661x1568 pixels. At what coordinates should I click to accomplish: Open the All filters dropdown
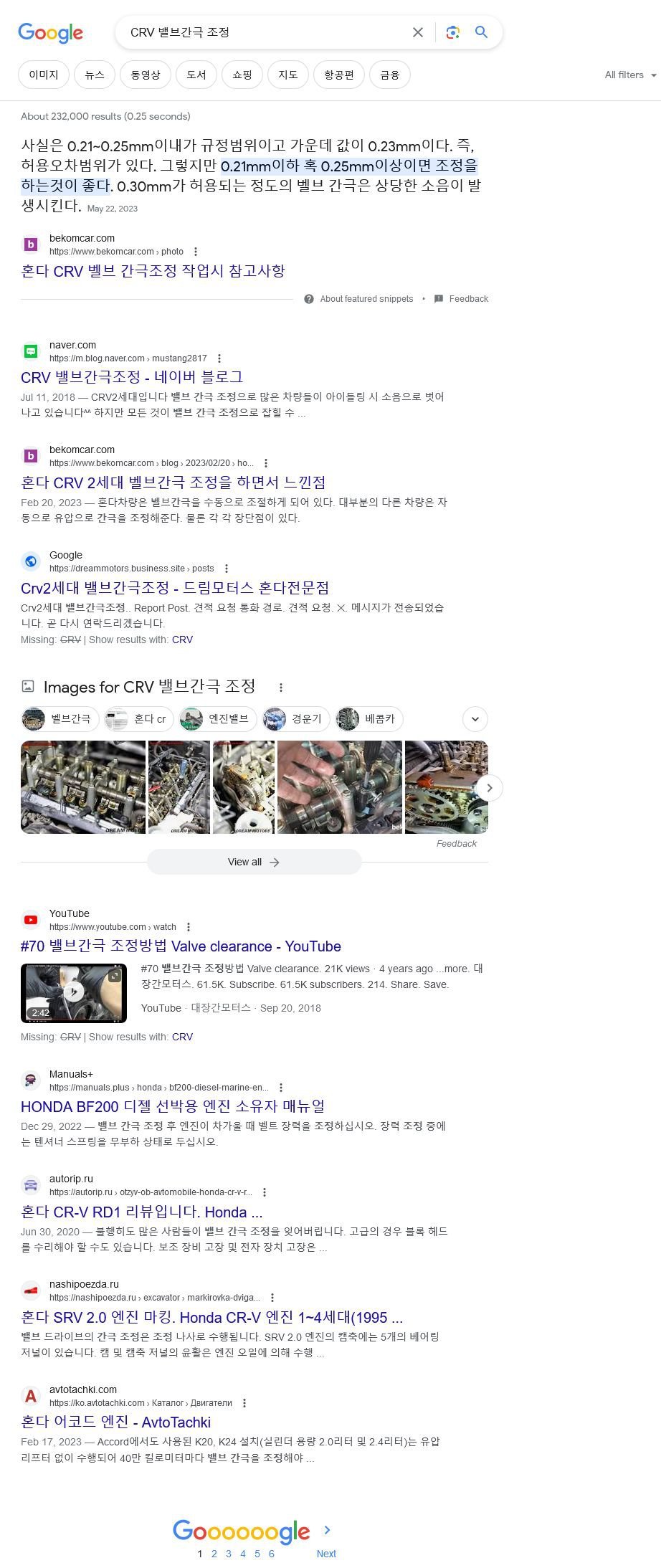pos(630,75)
